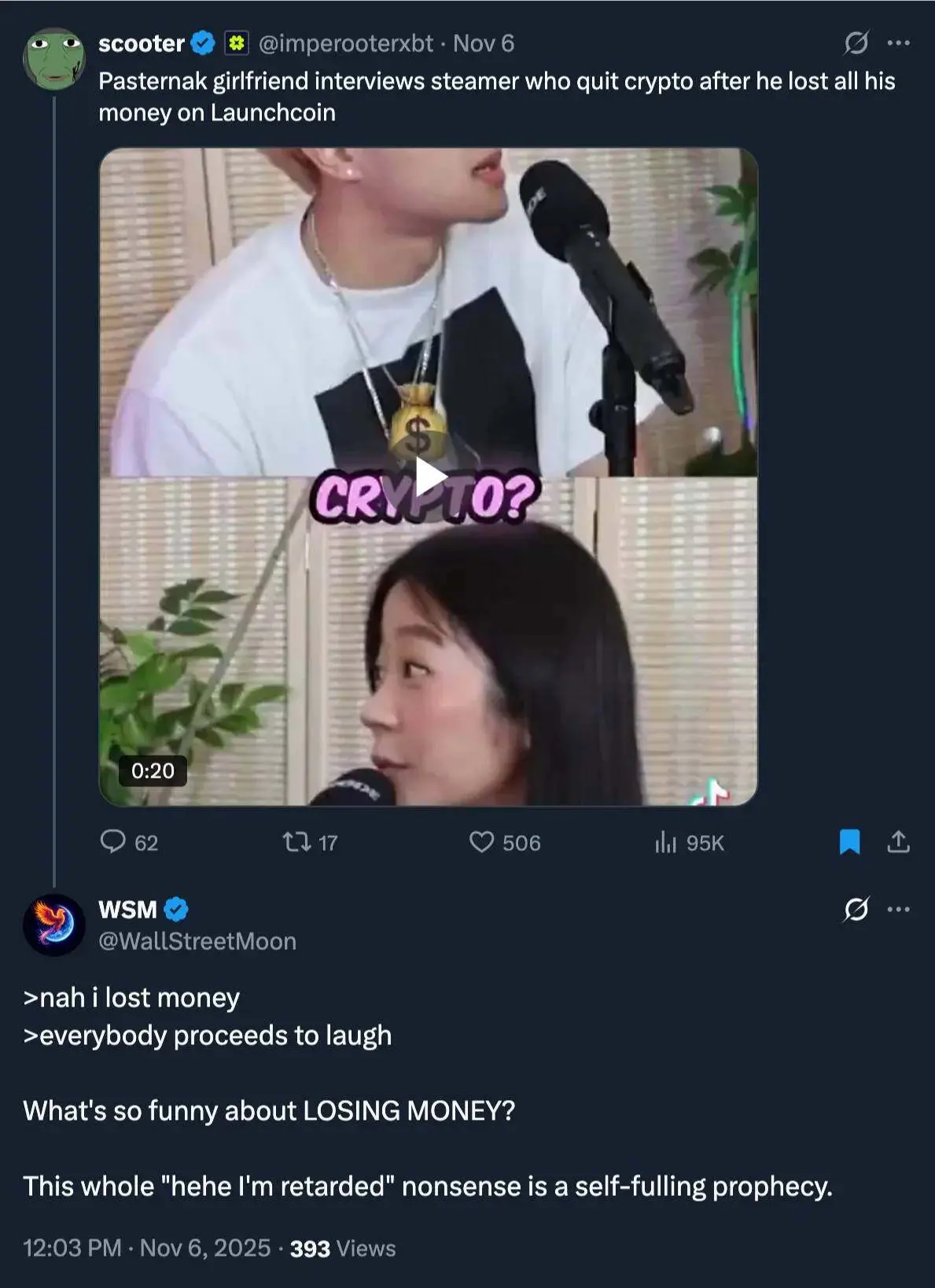Open scooter's profile picture
935x1288 pixels.
53,59
